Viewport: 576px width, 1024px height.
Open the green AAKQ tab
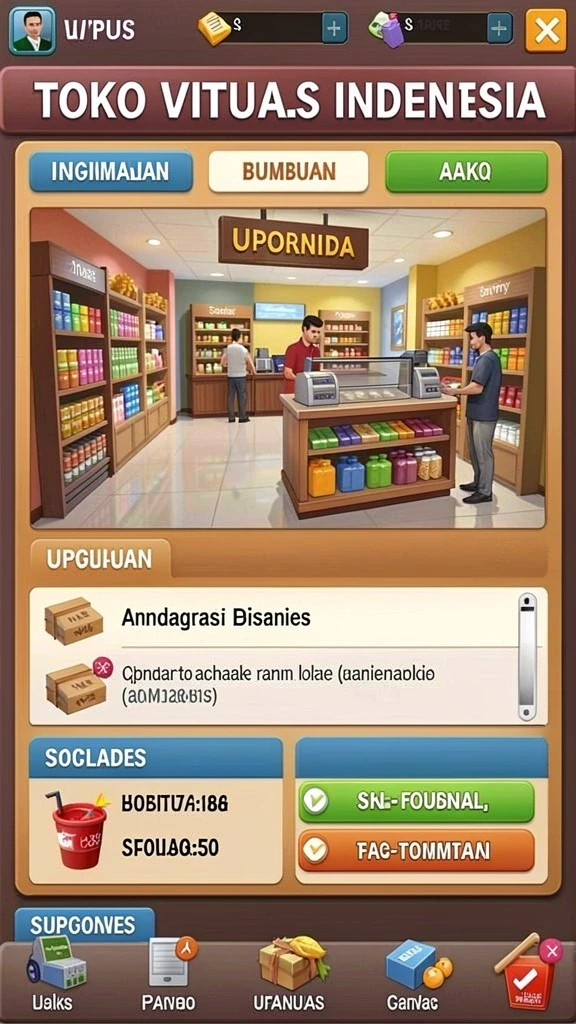tap(466, 172)
